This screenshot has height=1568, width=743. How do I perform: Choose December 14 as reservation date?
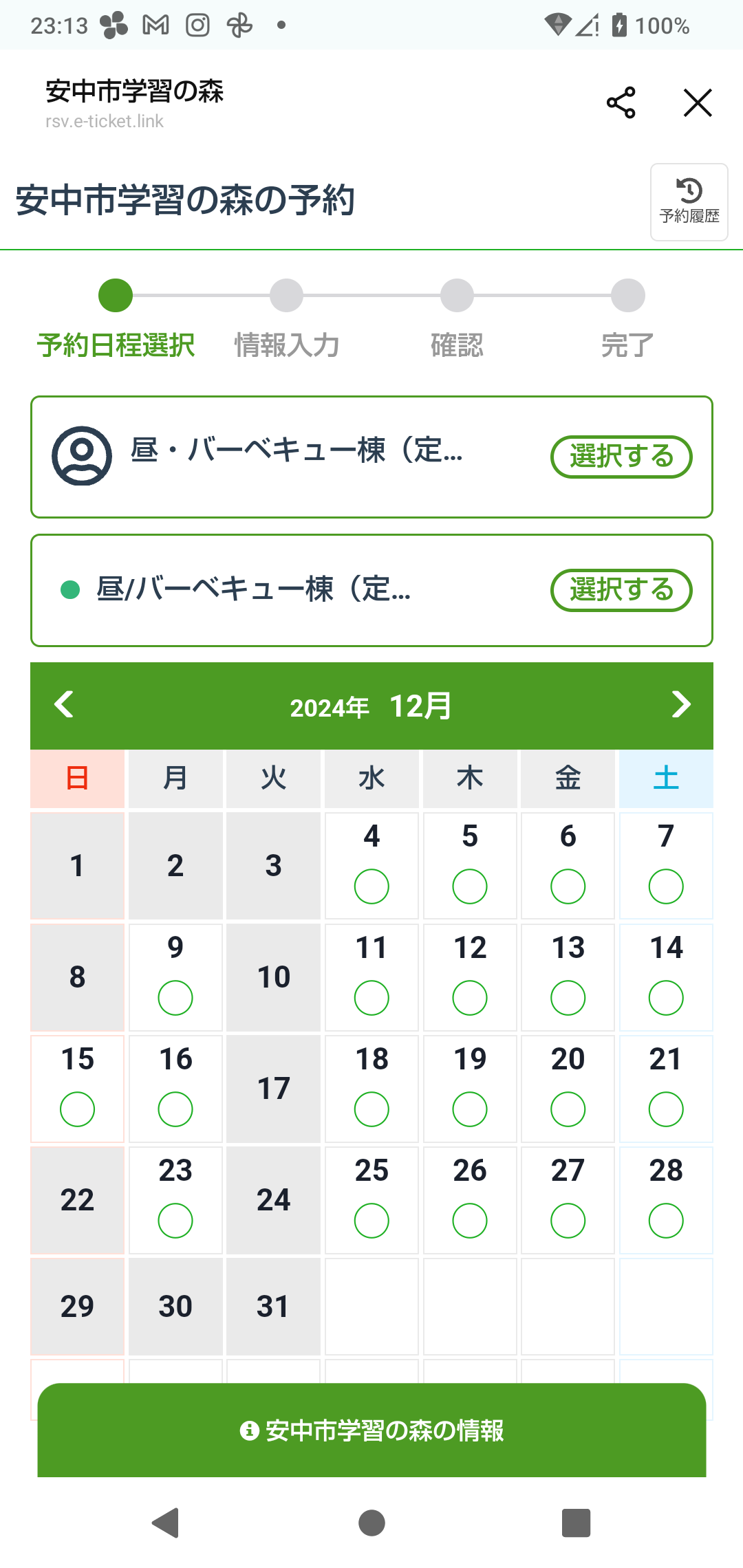(666, 977)
